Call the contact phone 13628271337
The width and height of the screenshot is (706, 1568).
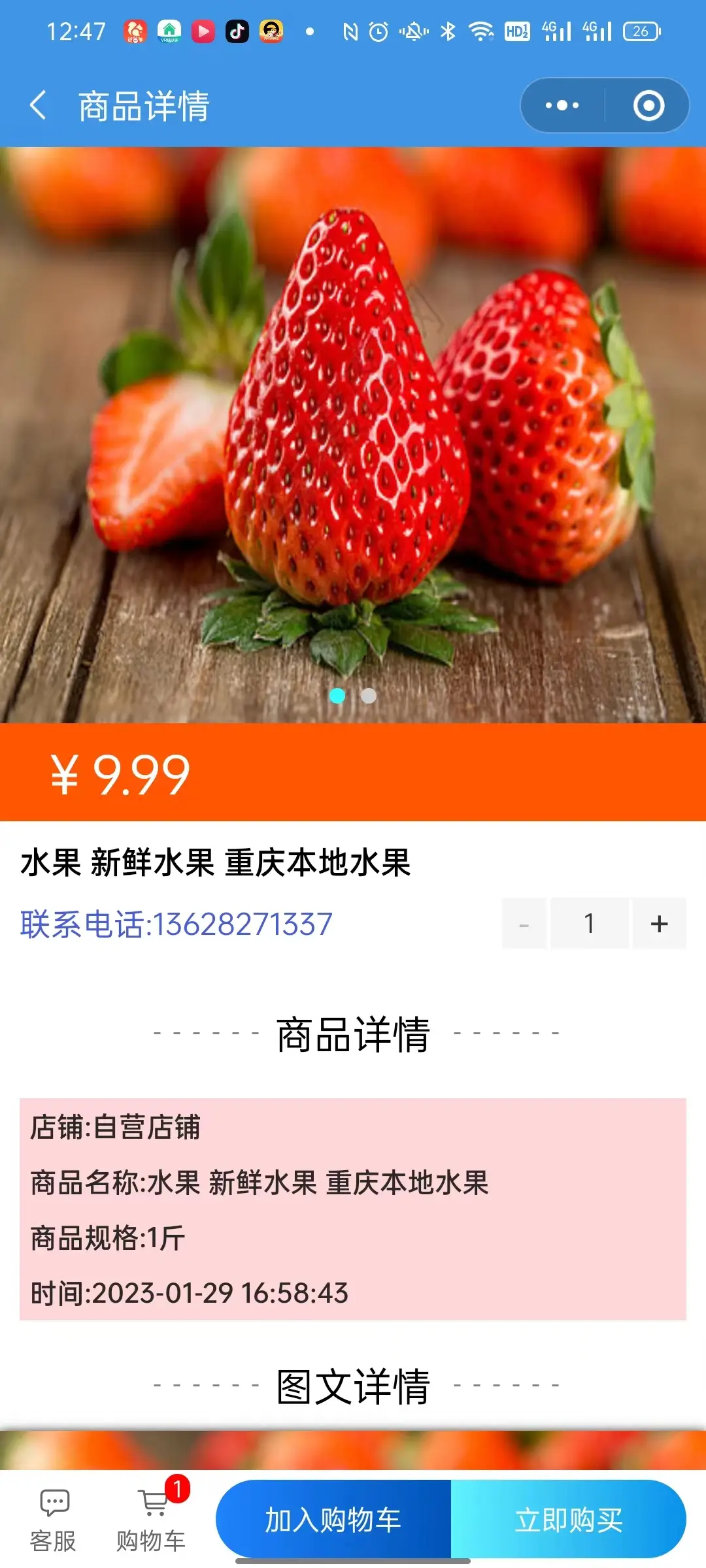point(176,924)
